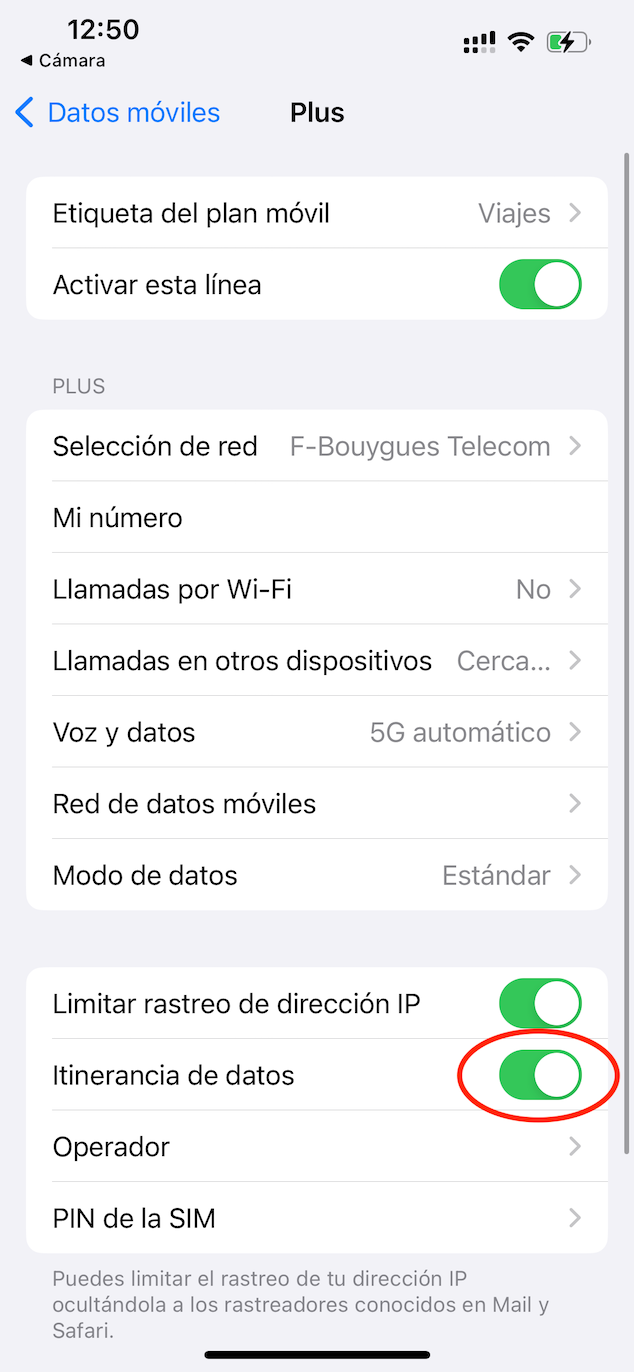The width and height of the screenshot is (634, 1372).
Task: Go back to Datos móviles
Action: 118,112
